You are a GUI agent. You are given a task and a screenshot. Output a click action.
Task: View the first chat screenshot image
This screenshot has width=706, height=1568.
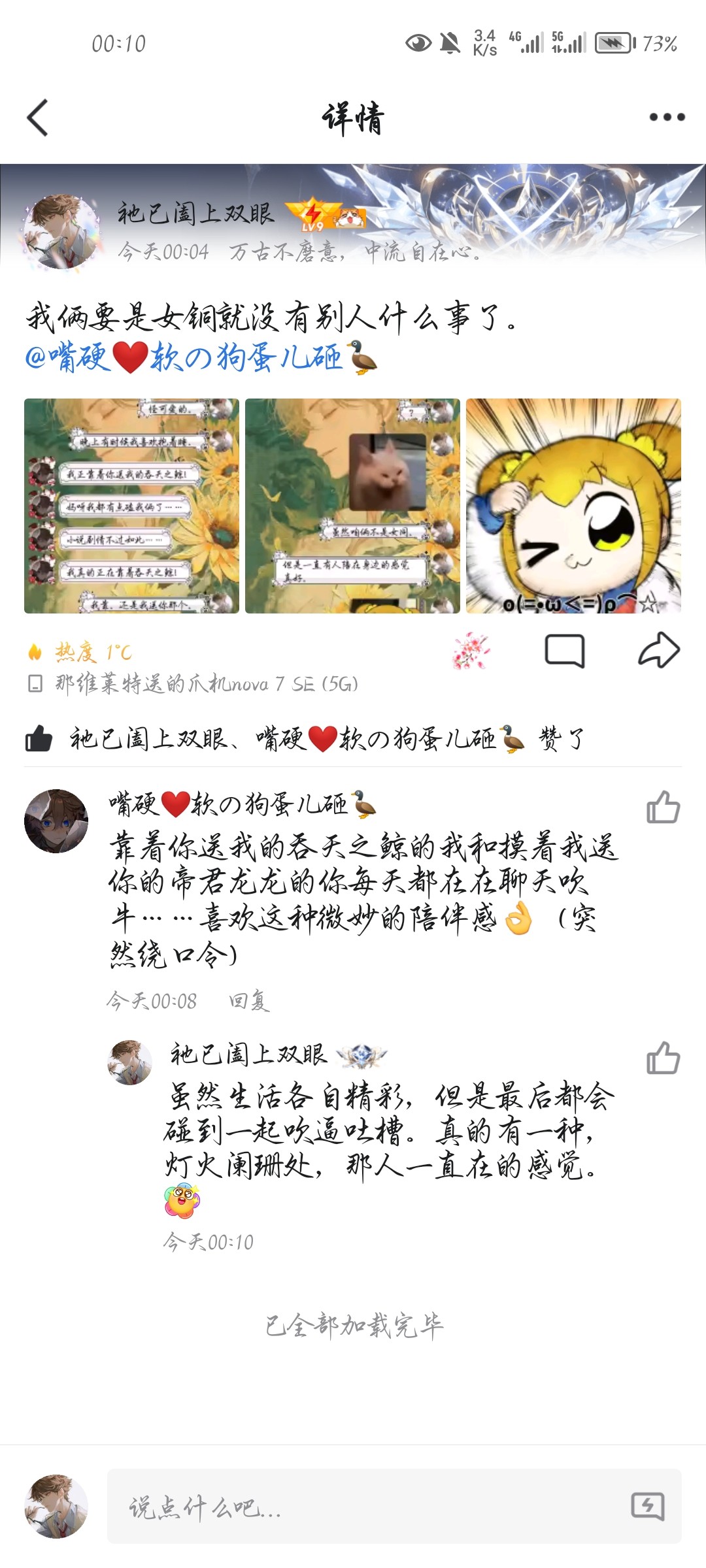131,506
